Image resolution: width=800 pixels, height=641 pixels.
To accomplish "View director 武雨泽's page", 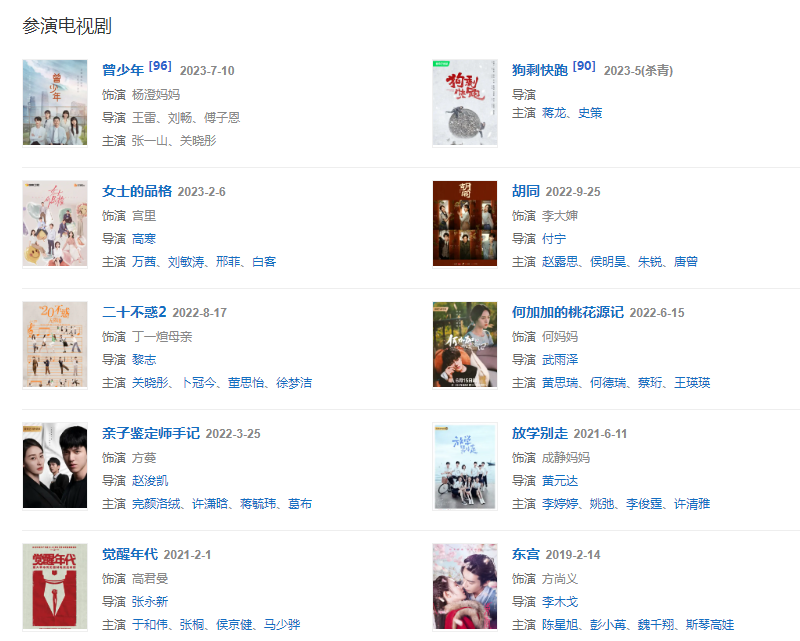I will 560,359.
